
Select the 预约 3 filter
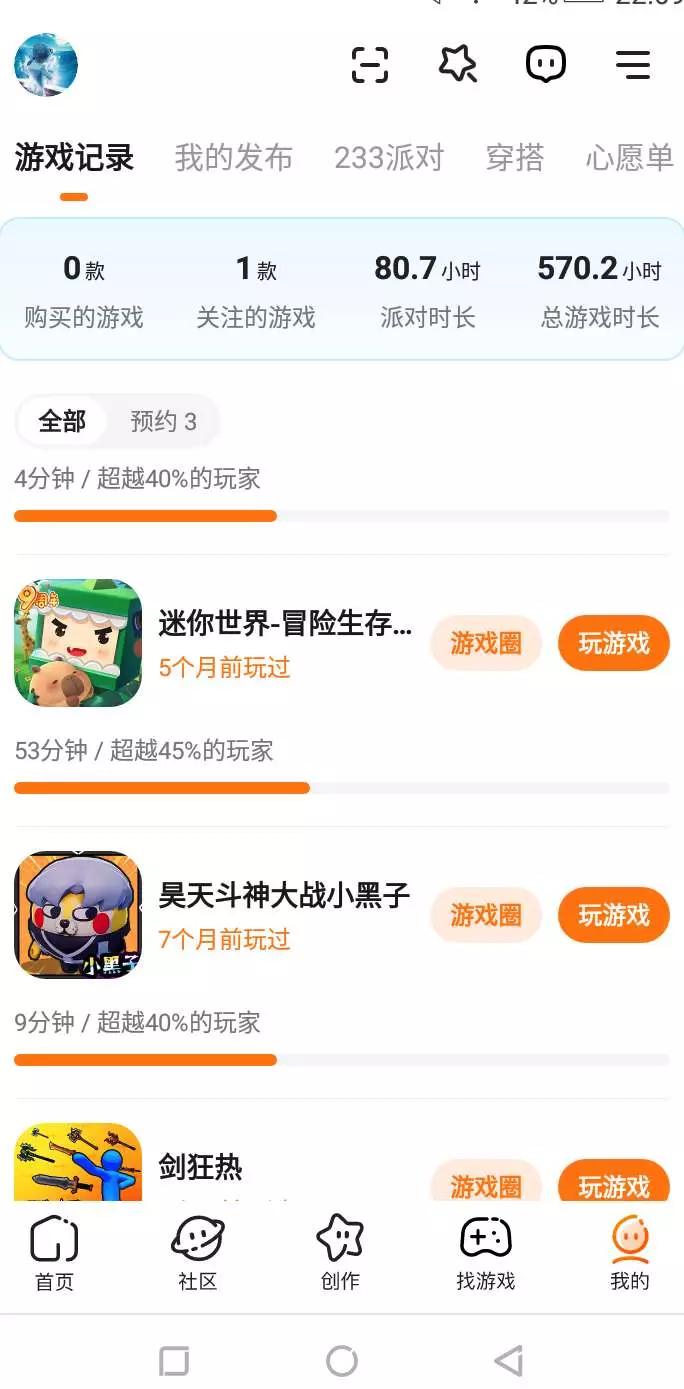click(x=163, y=422)
